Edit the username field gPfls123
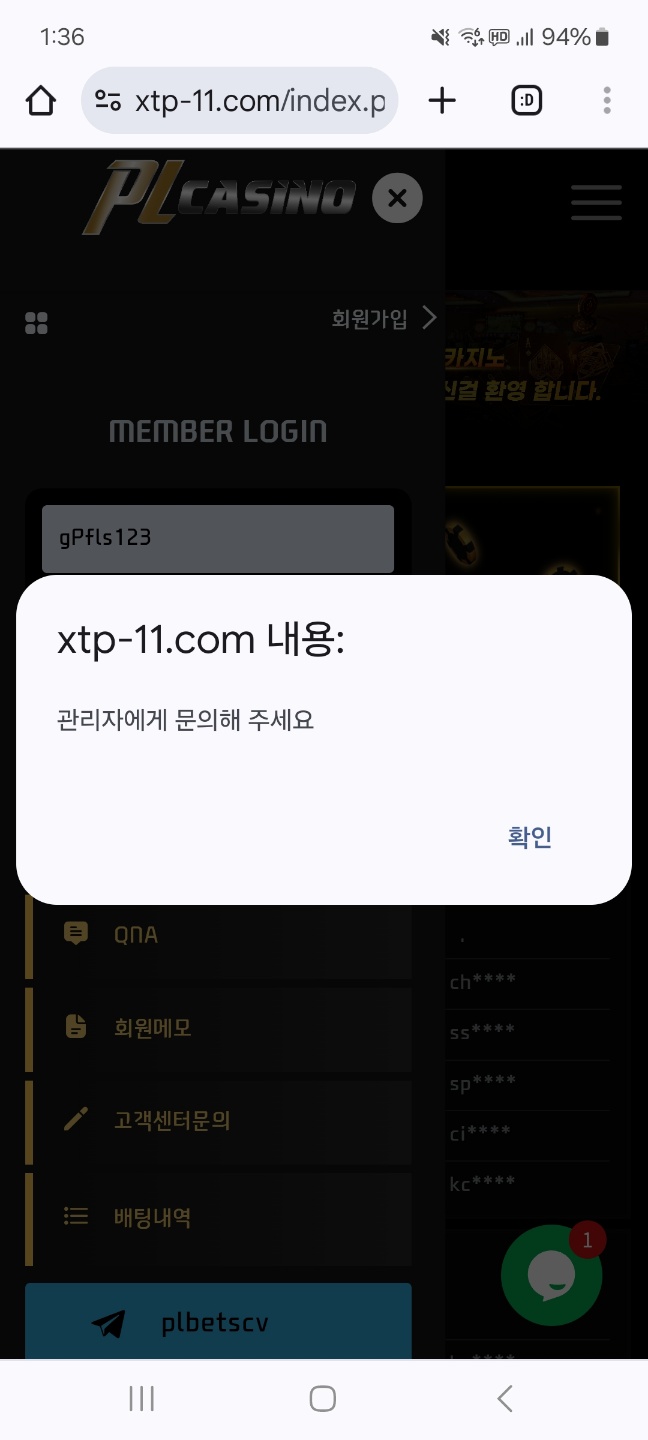 (217, 538)
